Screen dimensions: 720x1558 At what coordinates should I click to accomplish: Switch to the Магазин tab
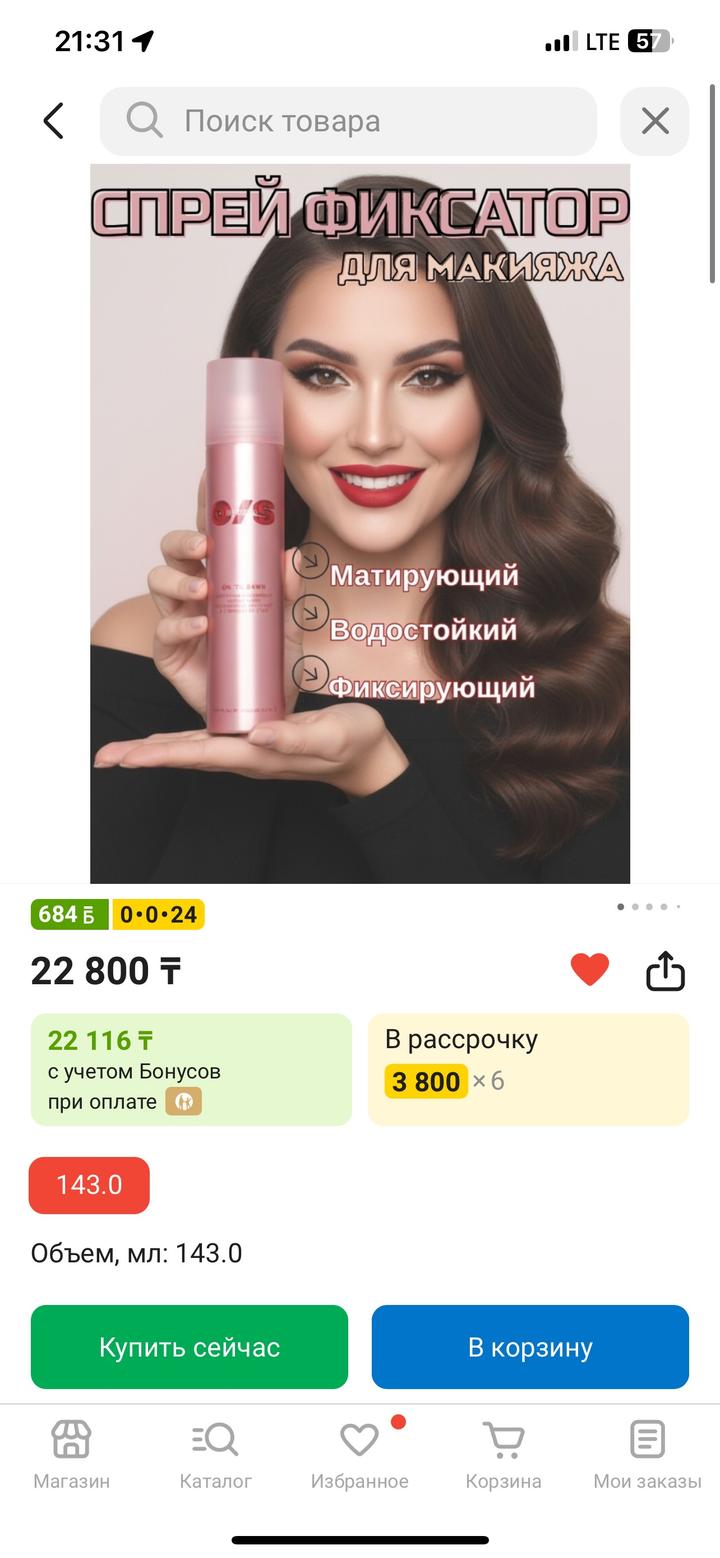tap(71, 1455)
